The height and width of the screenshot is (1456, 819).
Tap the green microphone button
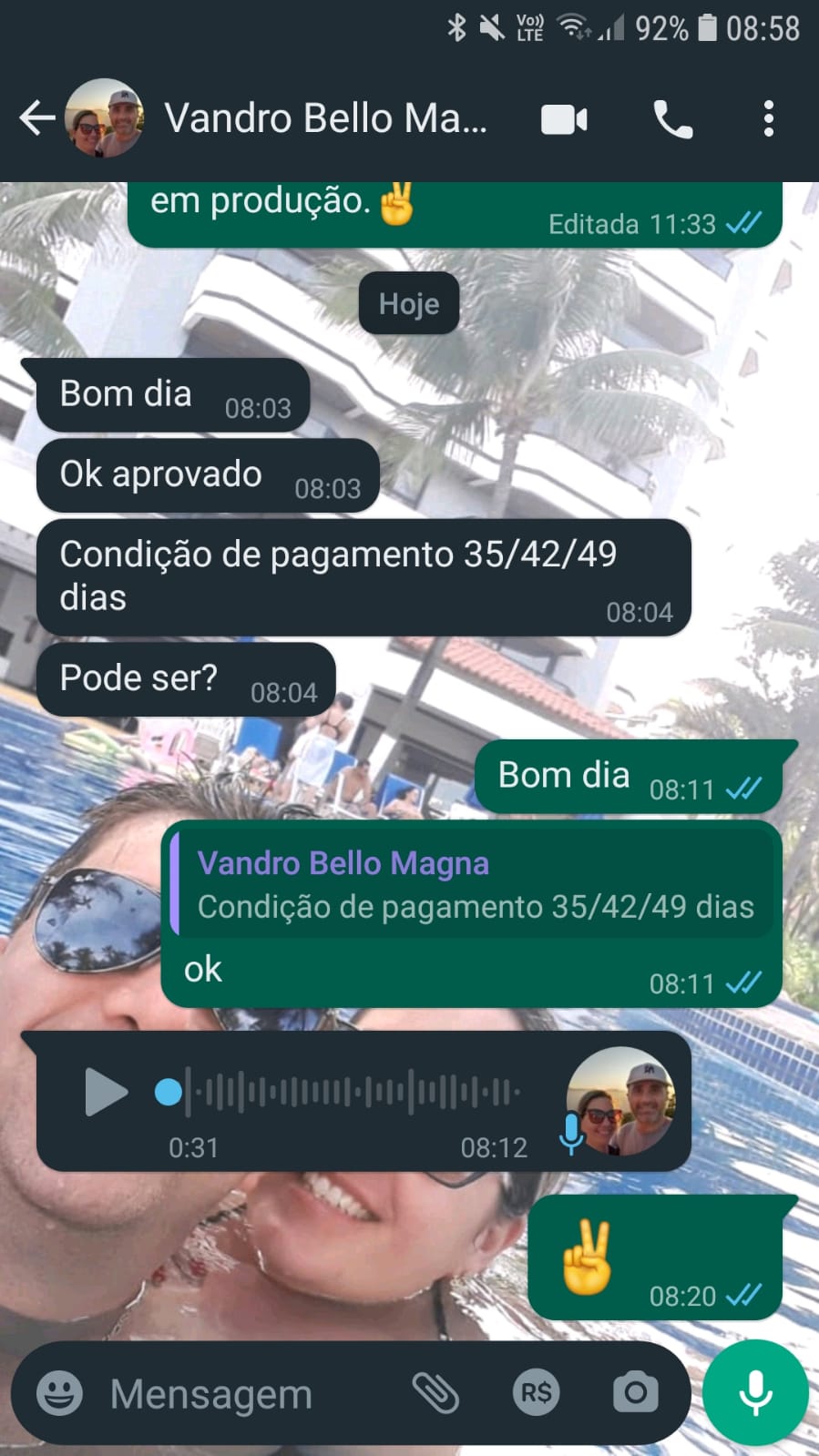(x=755, y=1393)
